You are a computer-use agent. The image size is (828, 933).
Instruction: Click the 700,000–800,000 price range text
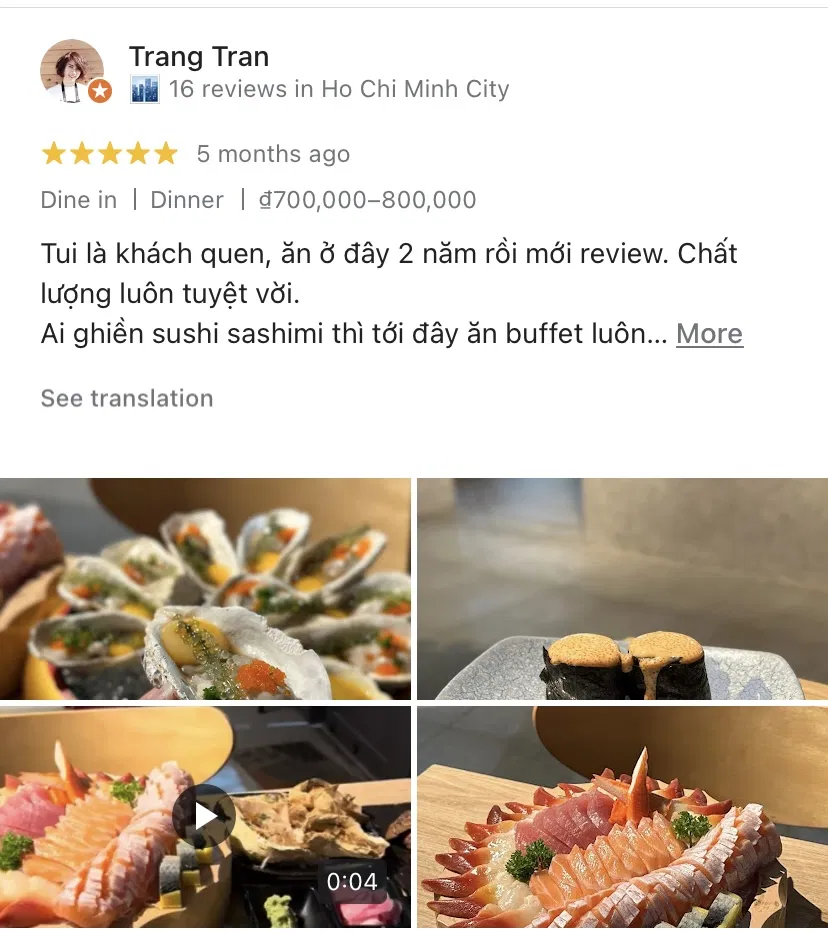coord(370,200)
